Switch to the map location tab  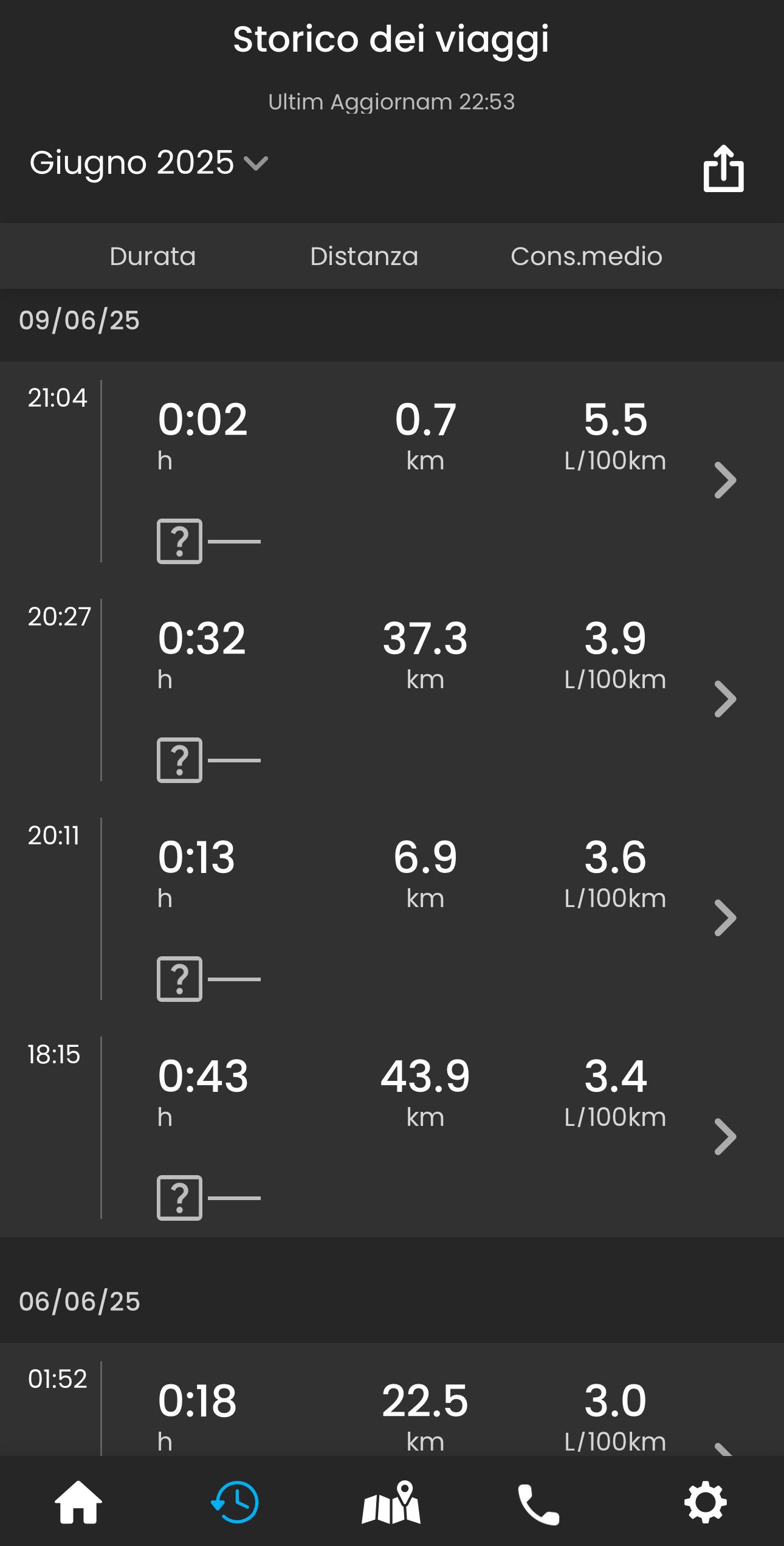391,1502
